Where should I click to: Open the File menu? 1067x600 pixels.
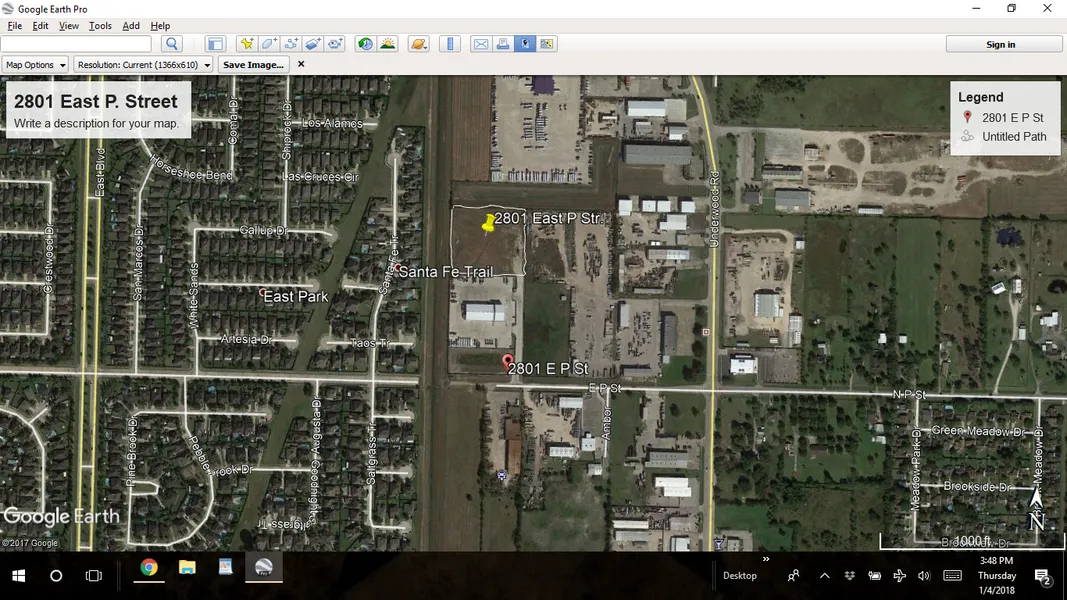pos(14,26)
